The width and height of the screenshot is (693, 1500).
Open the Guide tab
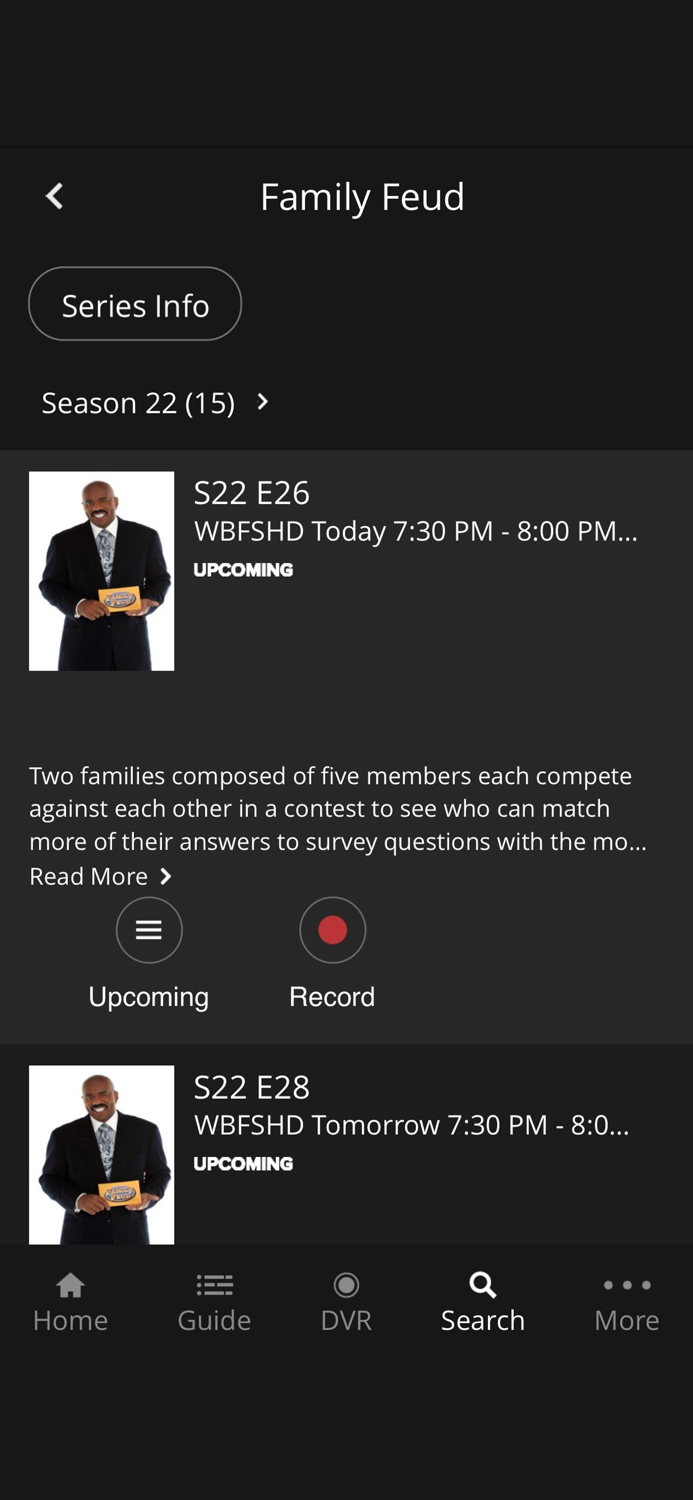[x=214, y=1303]
